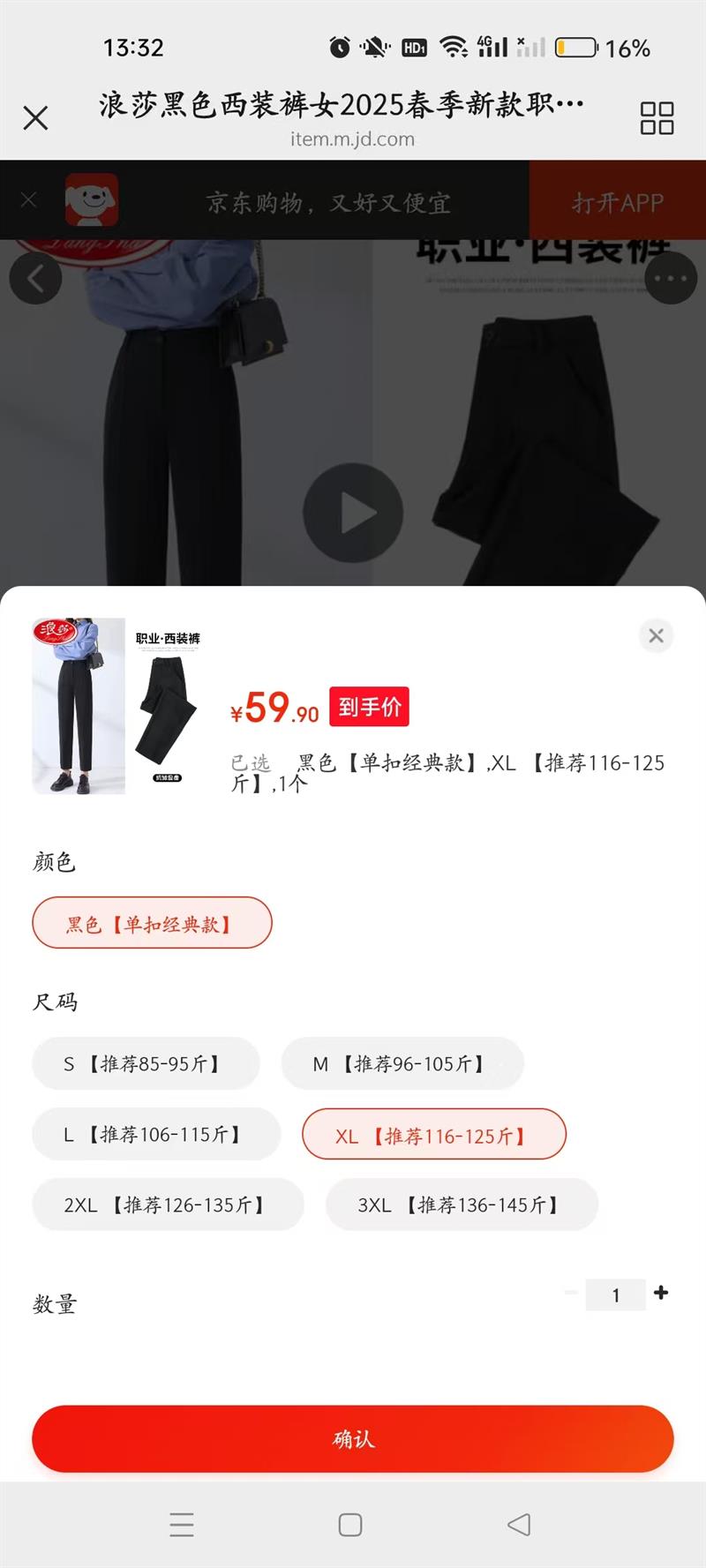Tap the 确认 confirm button

point(352,1439)
